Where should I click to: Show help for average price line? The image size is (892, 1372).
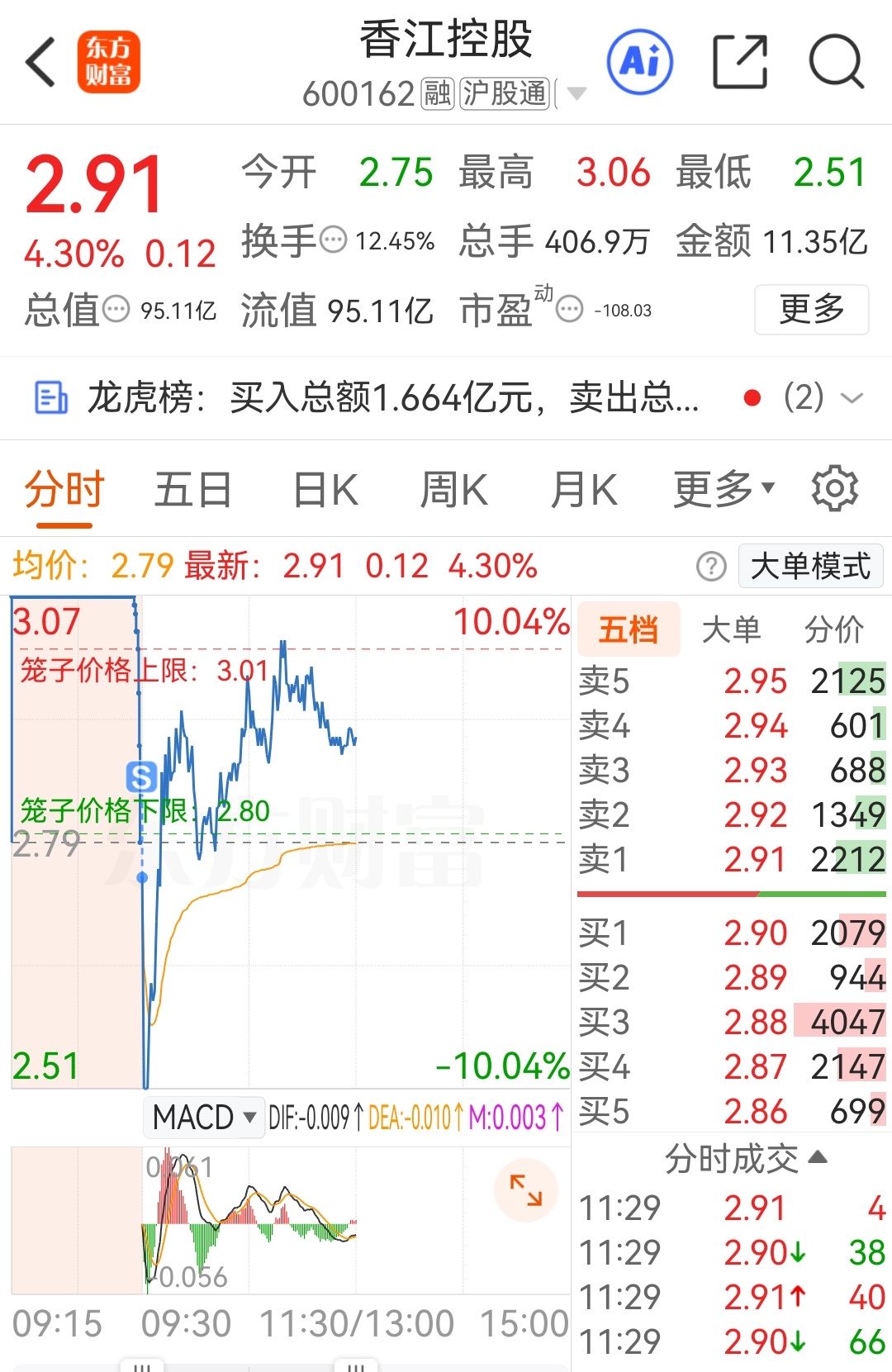pyautogui.click(x=711, y=567)
